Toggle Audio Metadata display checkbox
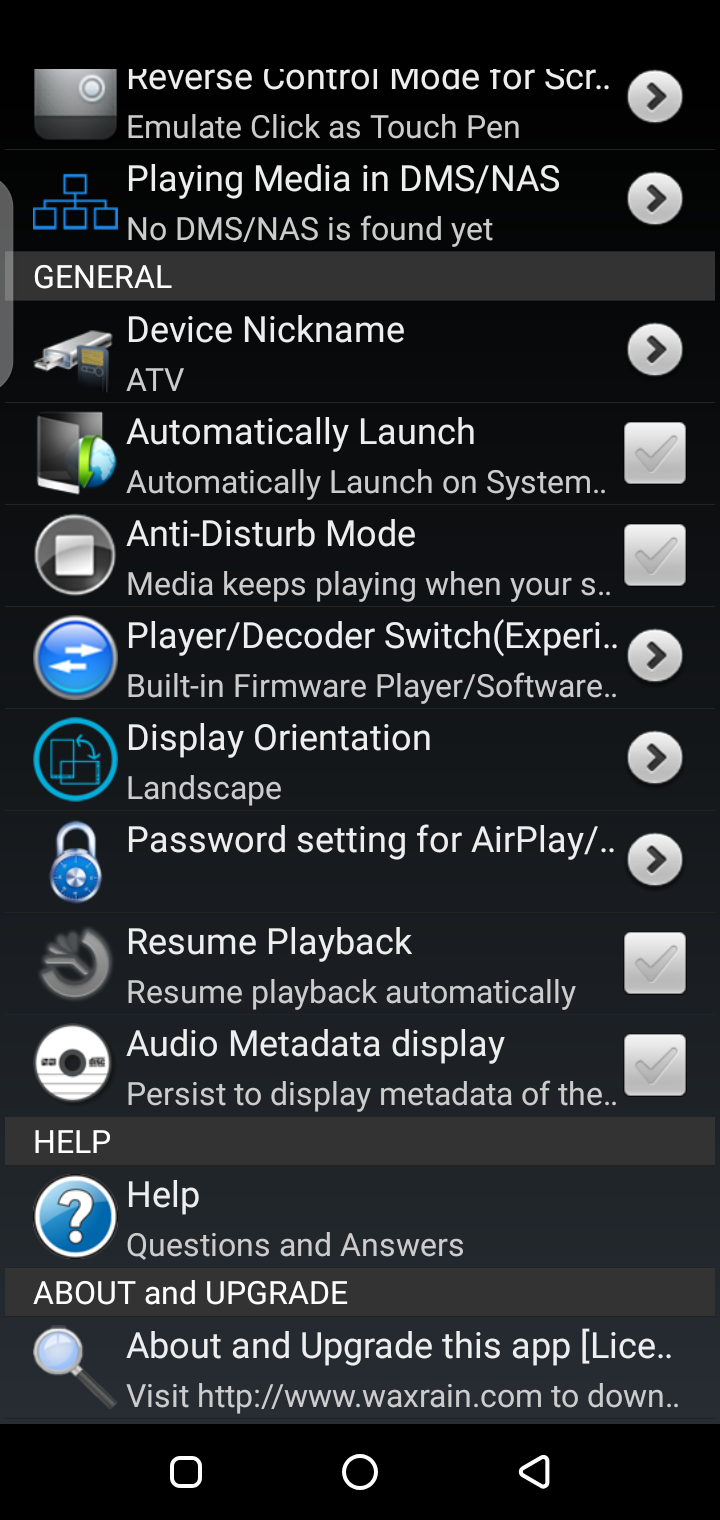The height and width of the screenshot is (1520, 720). coord(654,1066)
